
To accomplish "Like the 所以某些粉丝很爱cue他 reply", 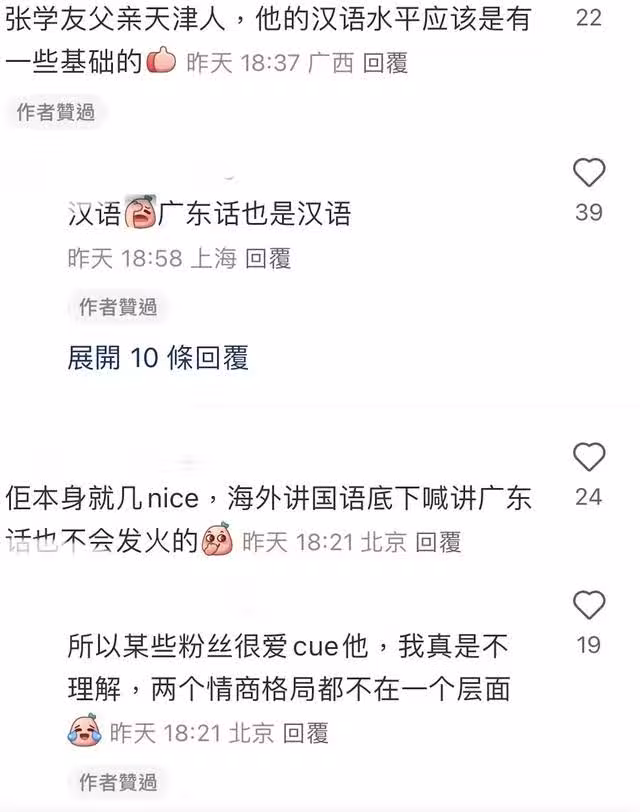I will pyautogui.click(x=589, y=606).
